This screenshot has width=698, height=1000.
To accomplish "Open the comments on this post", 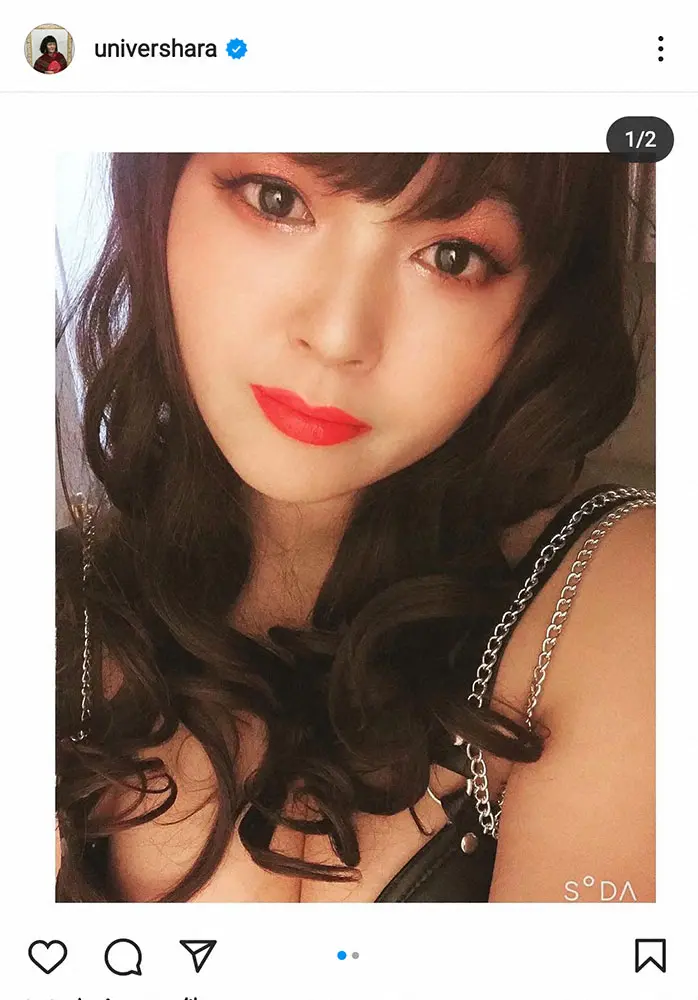I will (123, 956).
